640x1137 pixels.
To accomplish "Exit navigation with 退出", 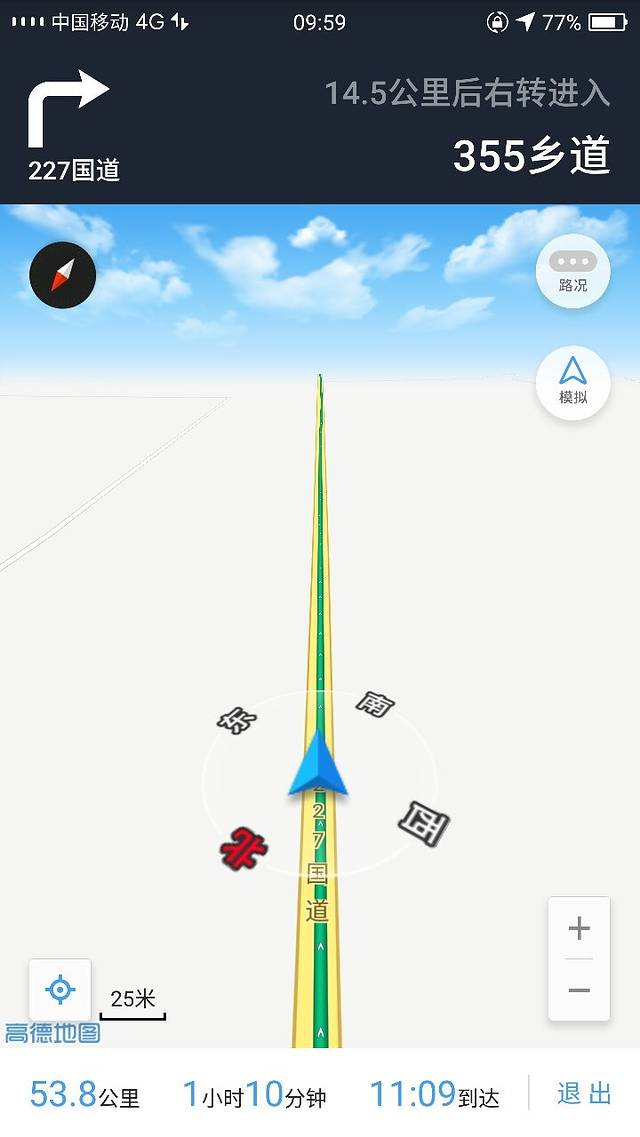I will click(584, 1093).
